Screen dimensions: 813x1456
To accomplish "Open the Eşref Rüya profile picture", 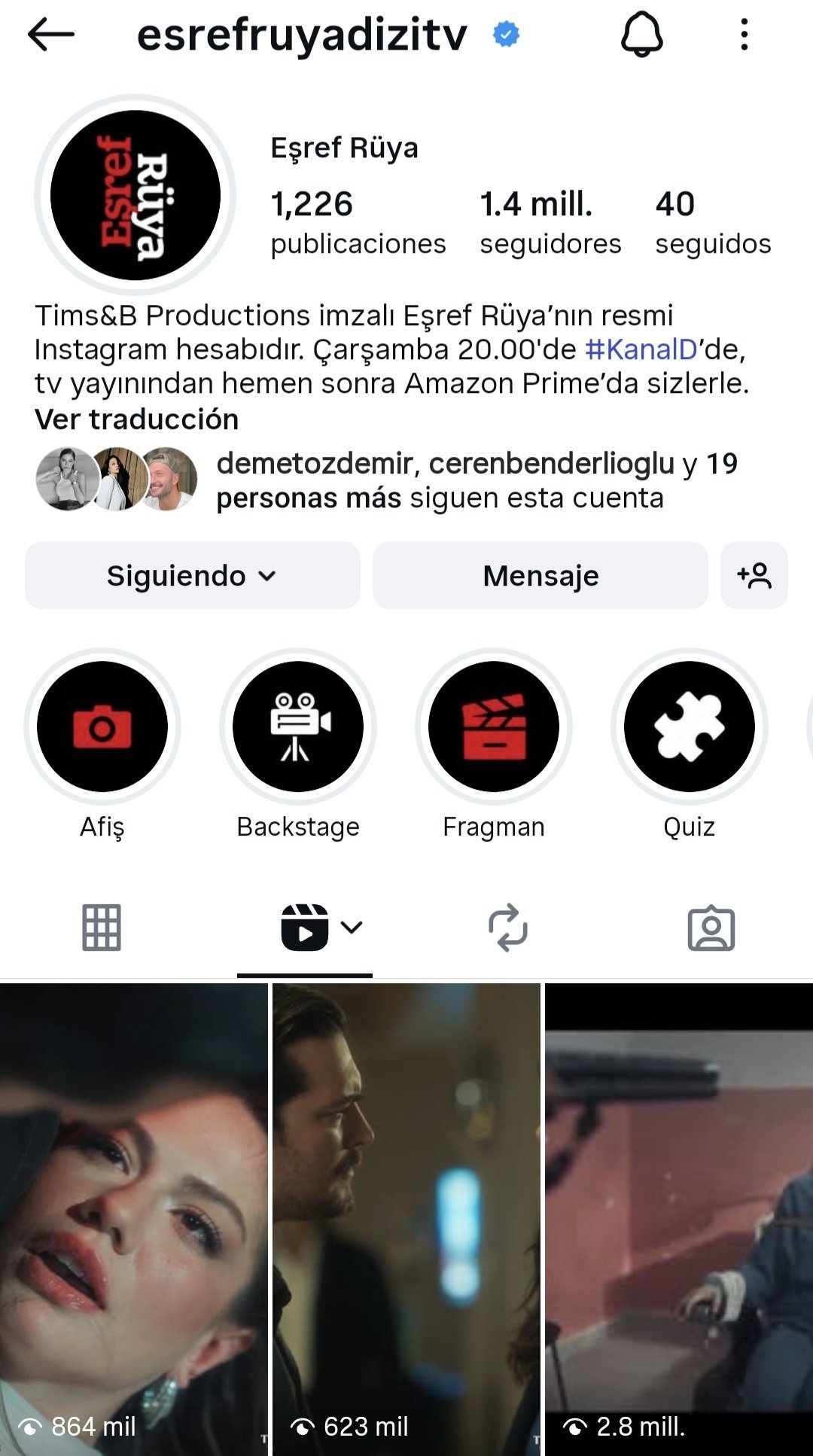I will tap(135, 195).
